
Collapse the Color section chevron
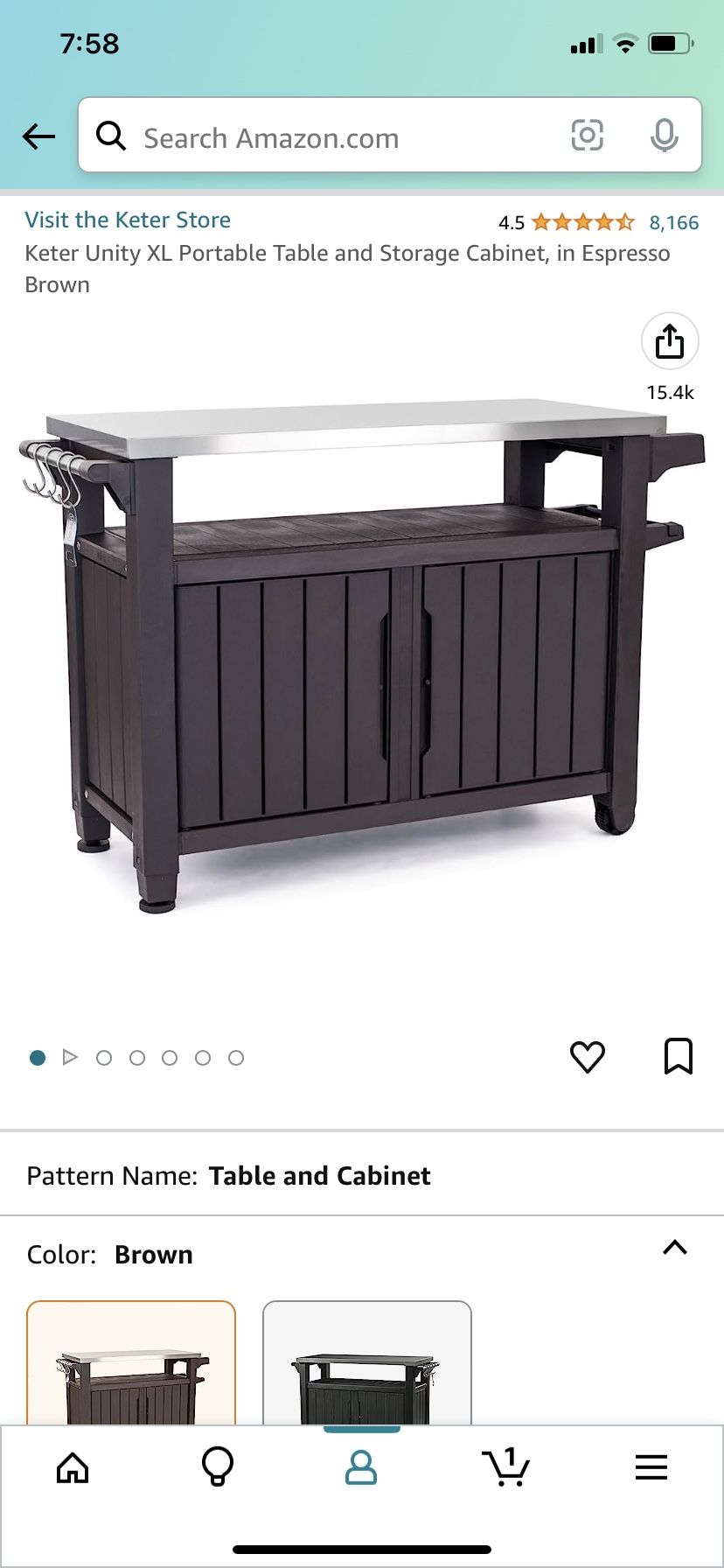click(x=675, y=1249)
